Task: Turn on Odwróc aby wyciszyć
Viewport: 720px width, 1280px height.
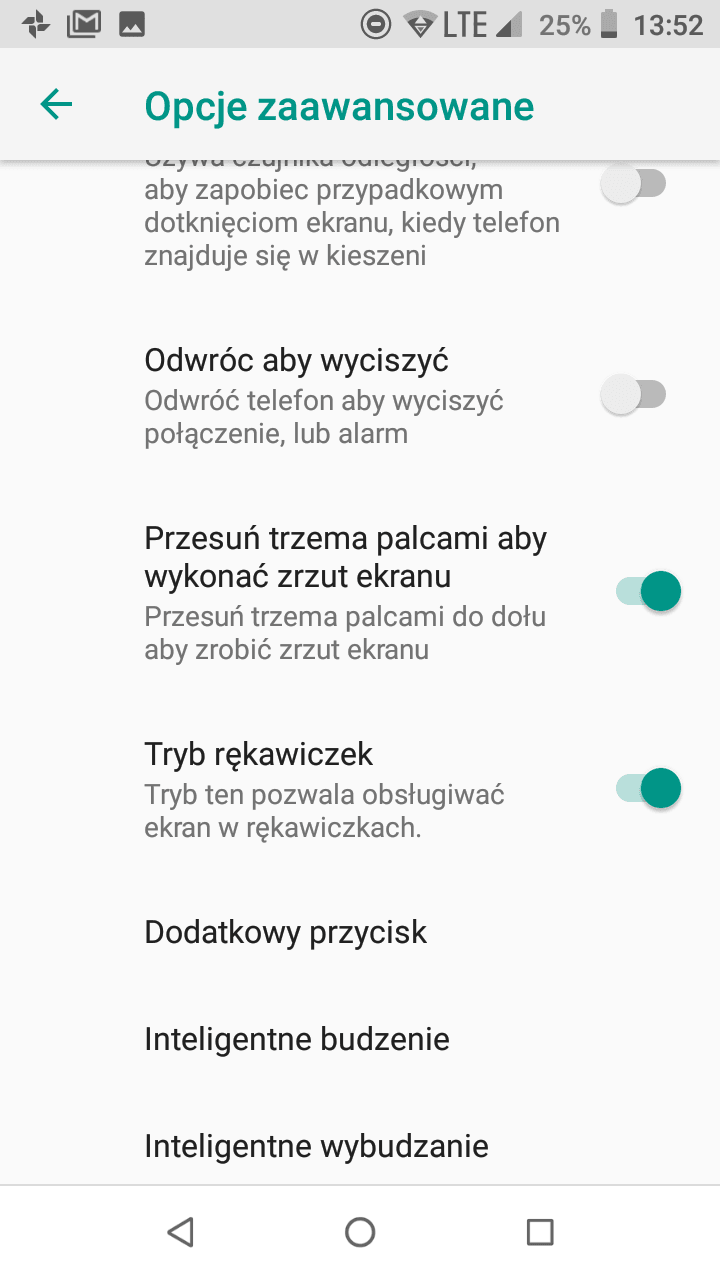Action: point(633,395)
